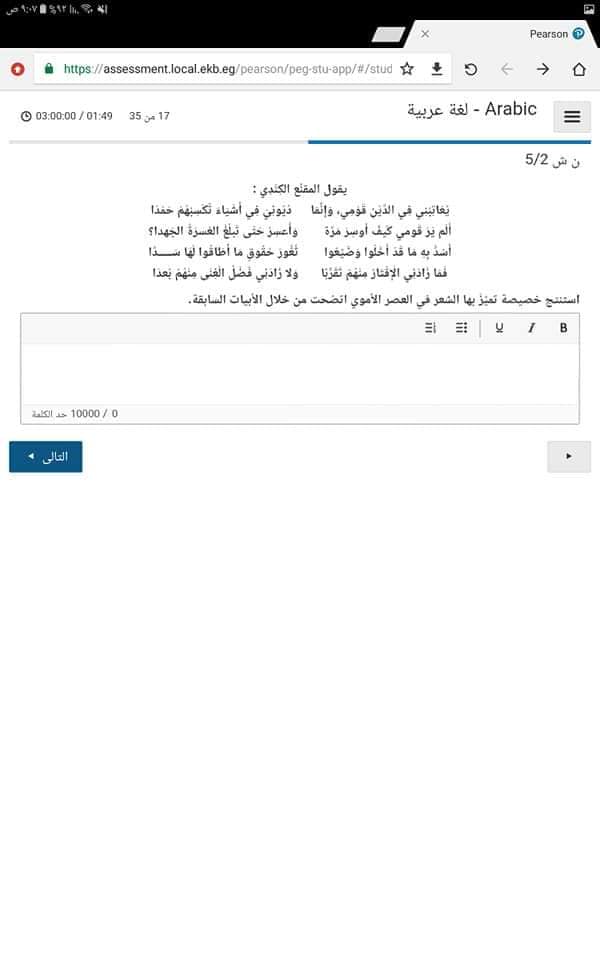Focus the answer text area
Viewport: 600px width, 960px height.
click(x=300, y=373)
